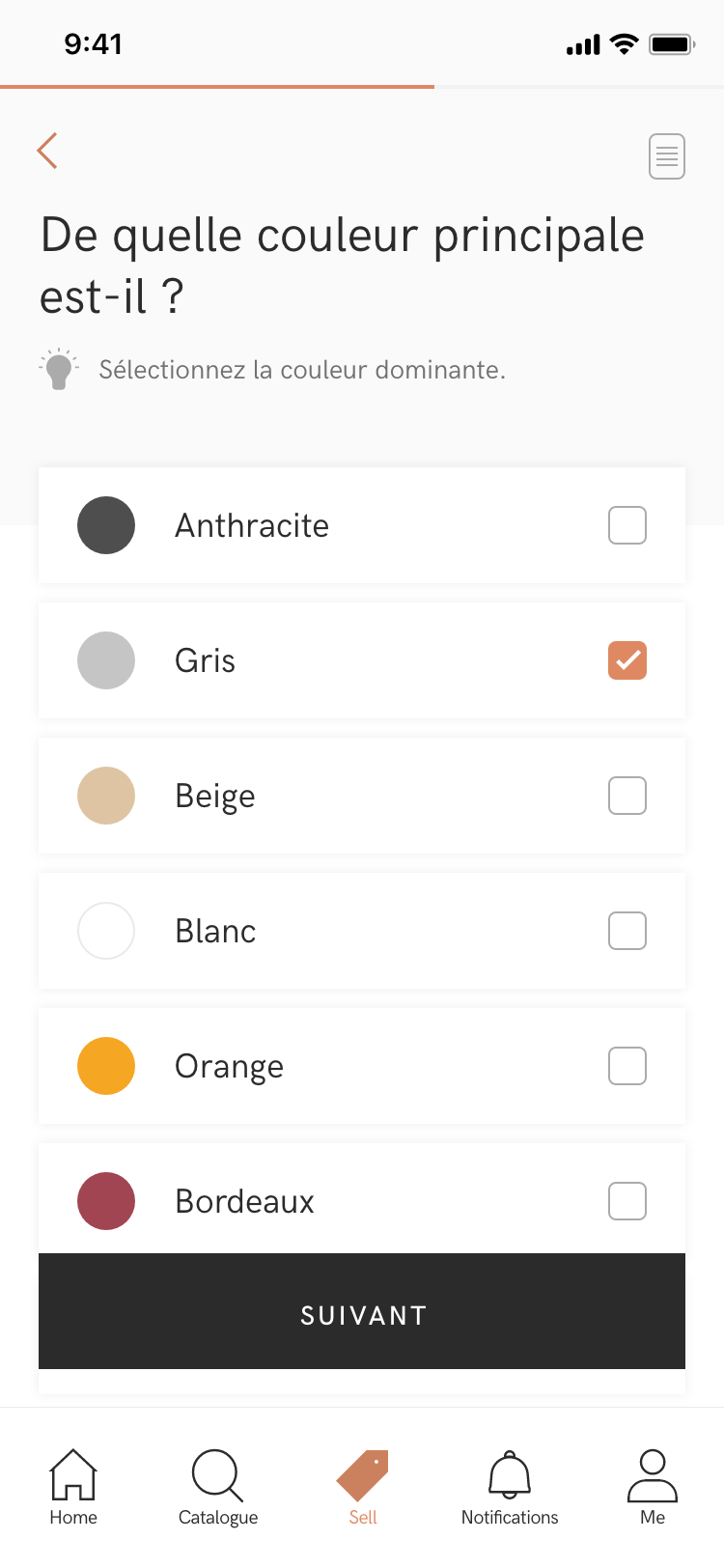Choose the Orange color checkbox
The height and width of the screenshot is (1568, 724).
coord(627,1066)
